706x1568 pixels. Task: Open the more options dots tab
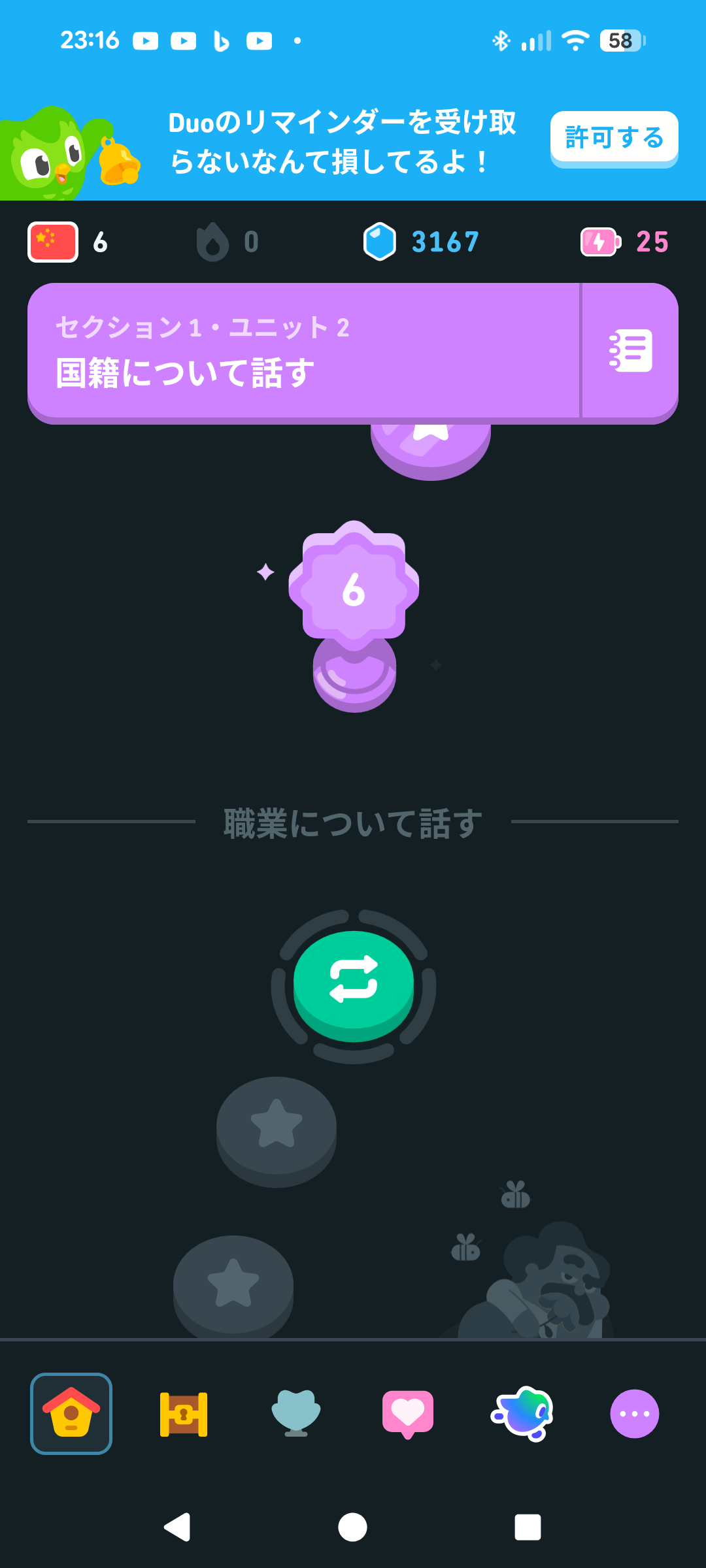point(634,1414)
